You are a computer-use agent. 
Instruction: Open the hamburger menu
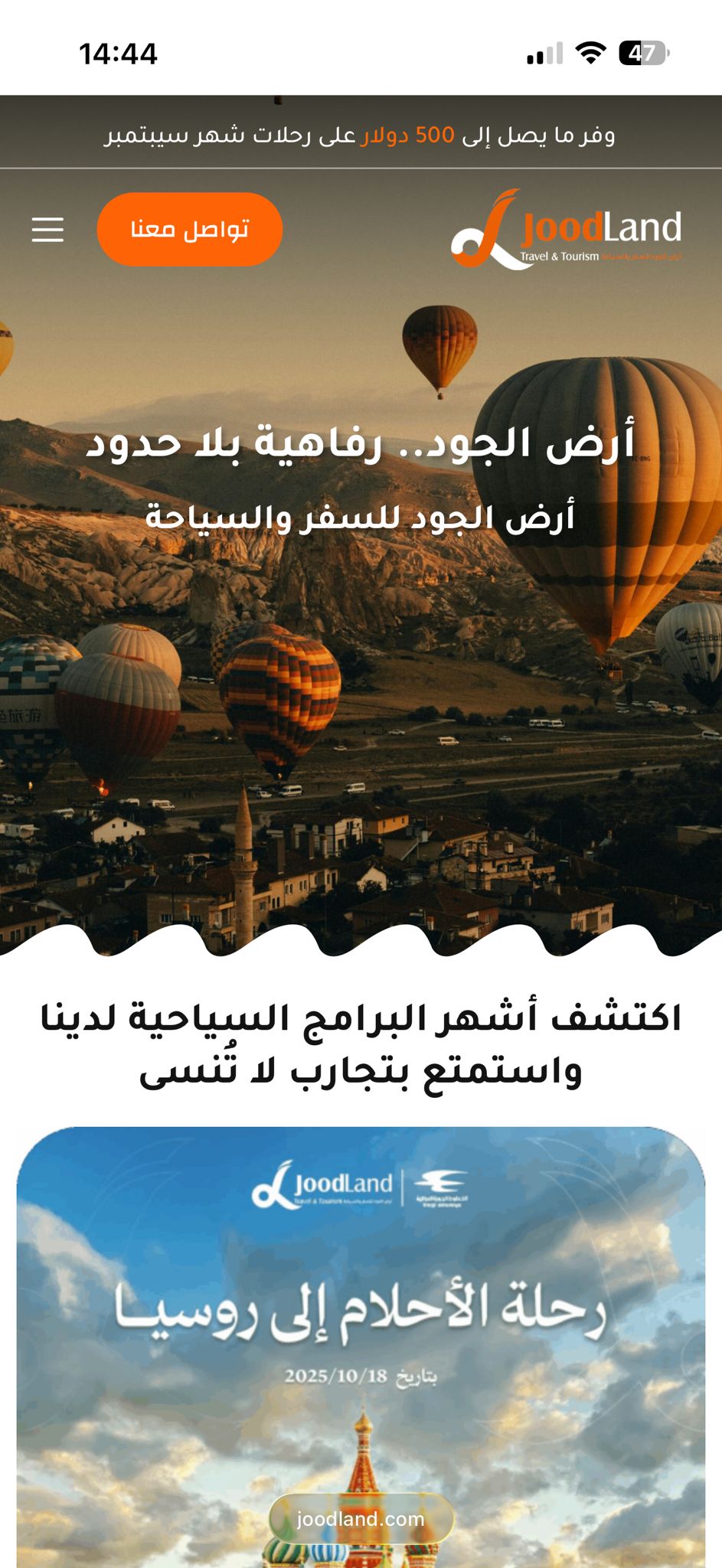click(x=47, y=229)
